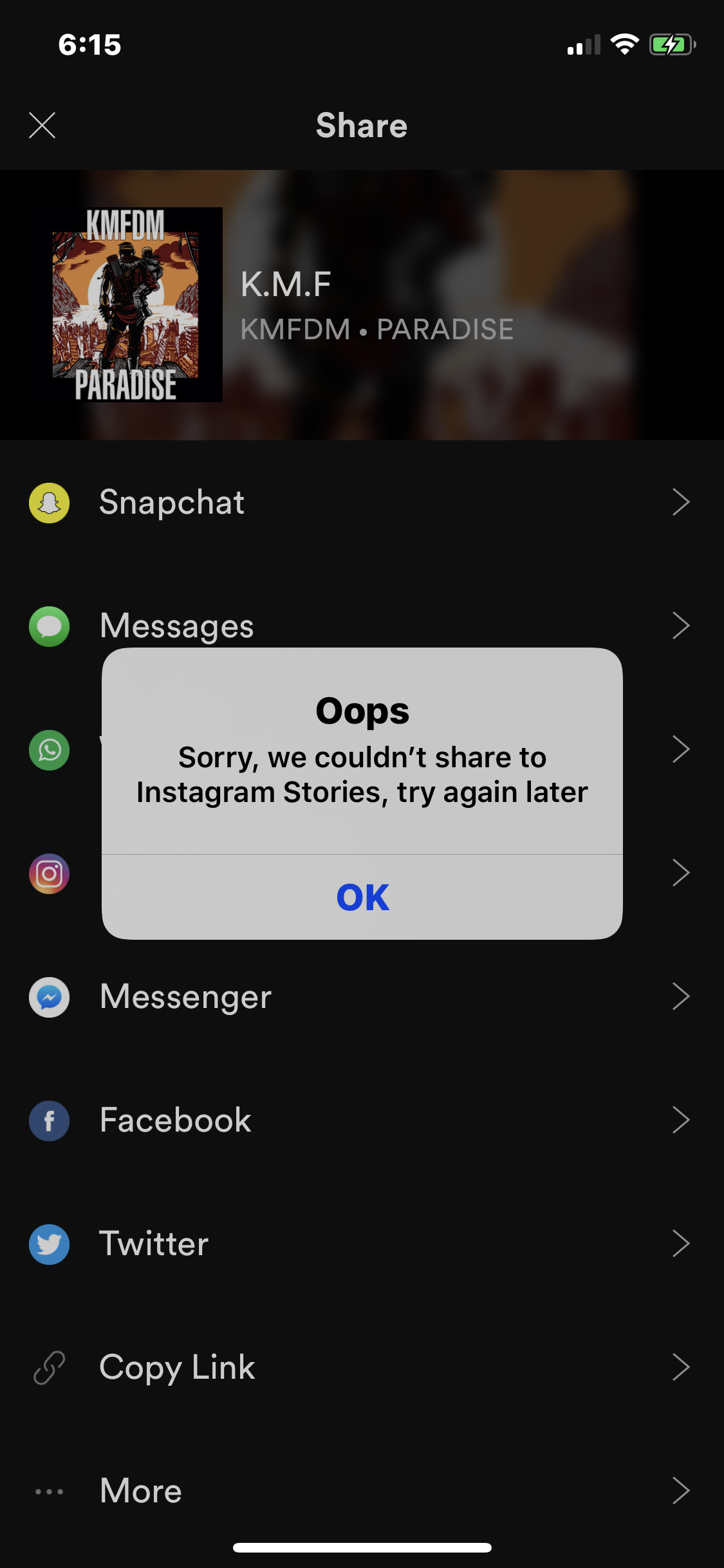This screenshot has width=724, height=1568.
Task: Share the track on Twitter
Action: tap(154, 1244)
